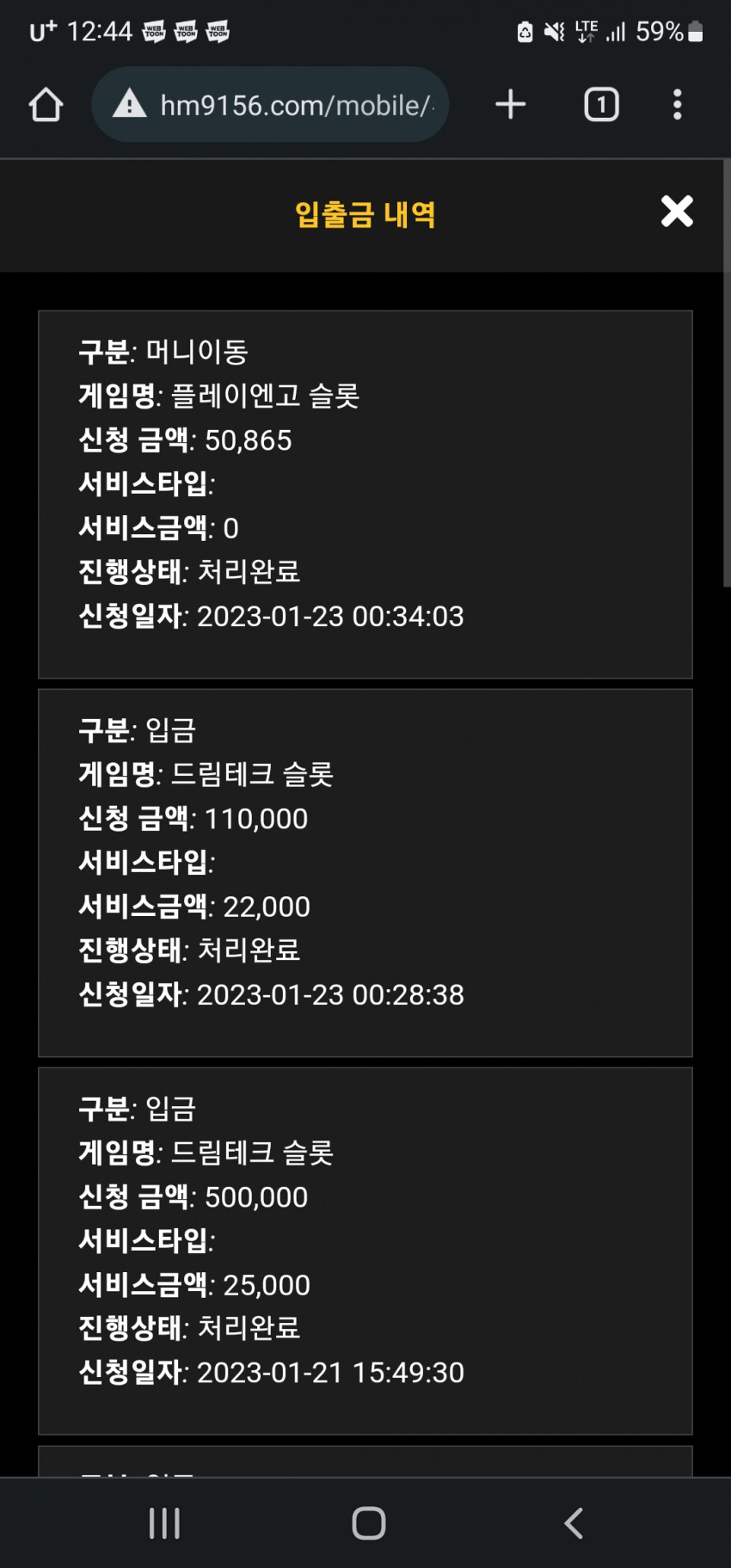Tap the hm9156.com address bar
Image resolution: width=731 pixels, height=1568 pixels.
[270, 105]
